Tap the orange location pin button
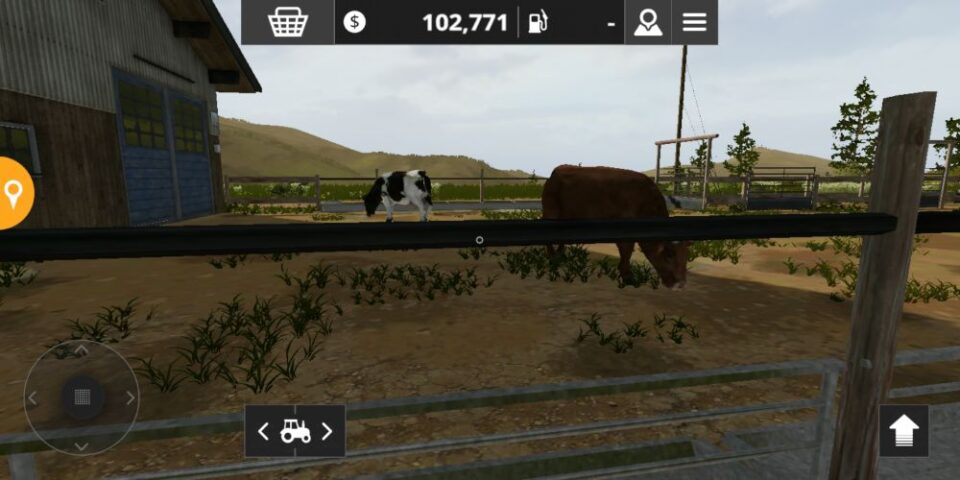Viewport: 960px width, 480px height. tap(14, 193)
